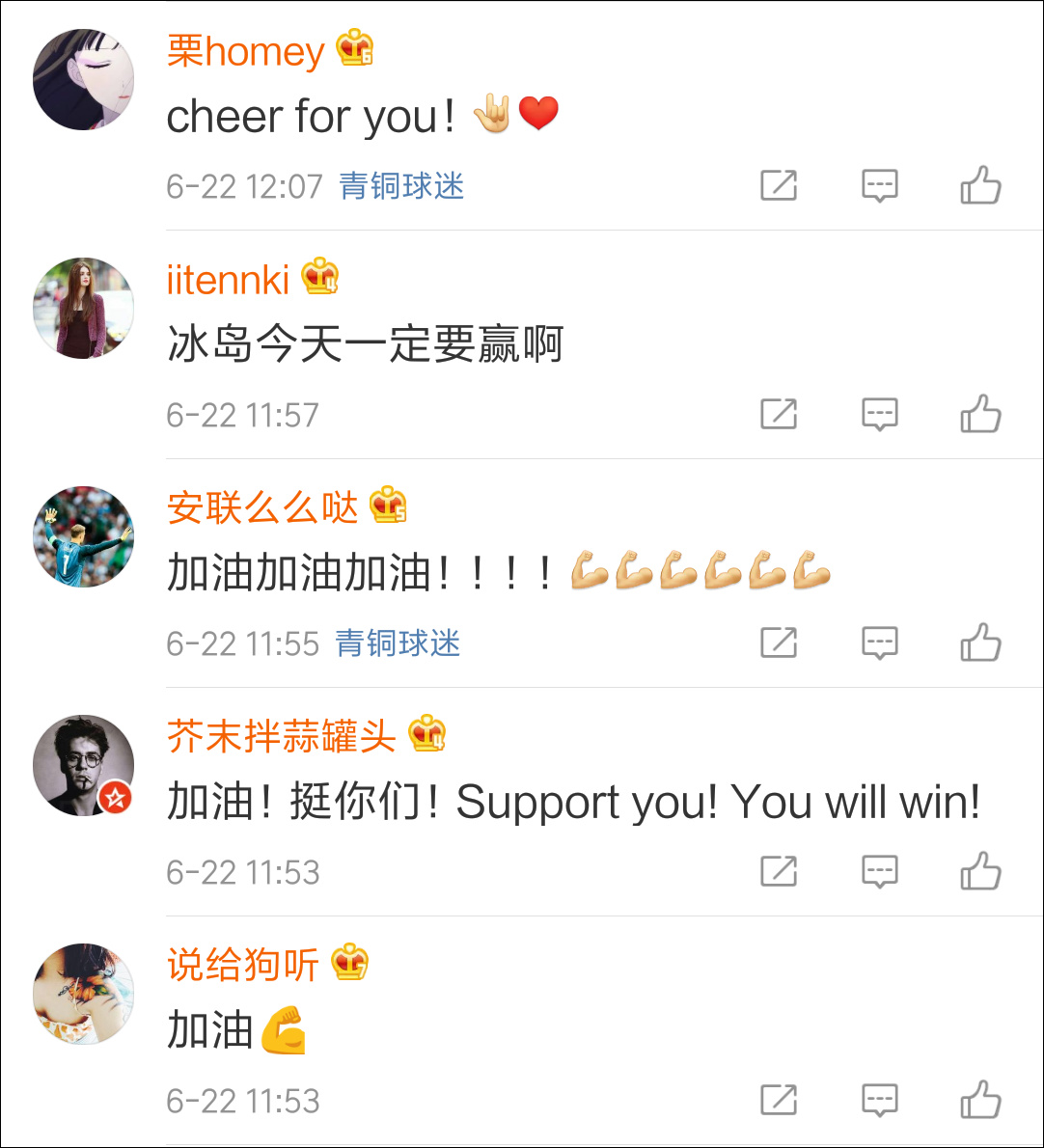Image resolution: width=1044 pixels, height=1148 pixels.
Task: Repost iitennki's comment
Action: coord(779,415)
